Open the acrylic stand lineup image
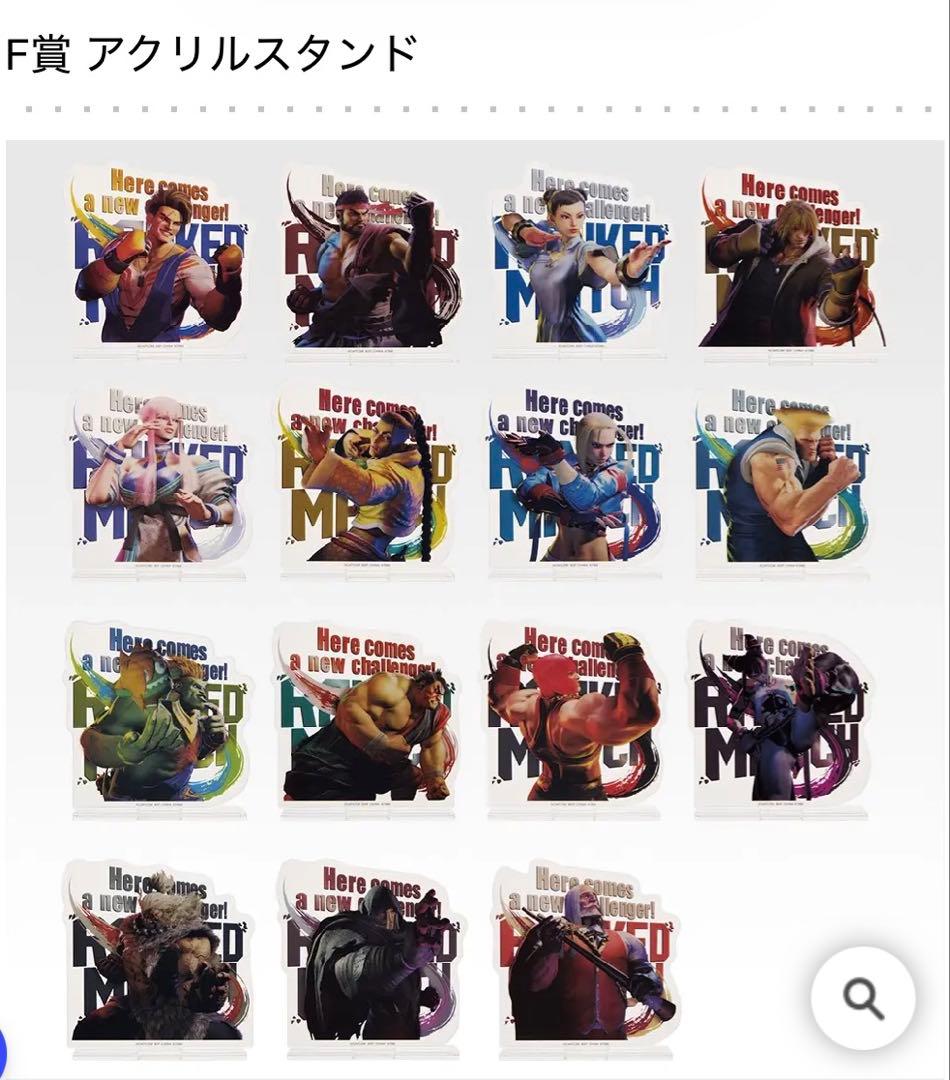 coord(474,600)
